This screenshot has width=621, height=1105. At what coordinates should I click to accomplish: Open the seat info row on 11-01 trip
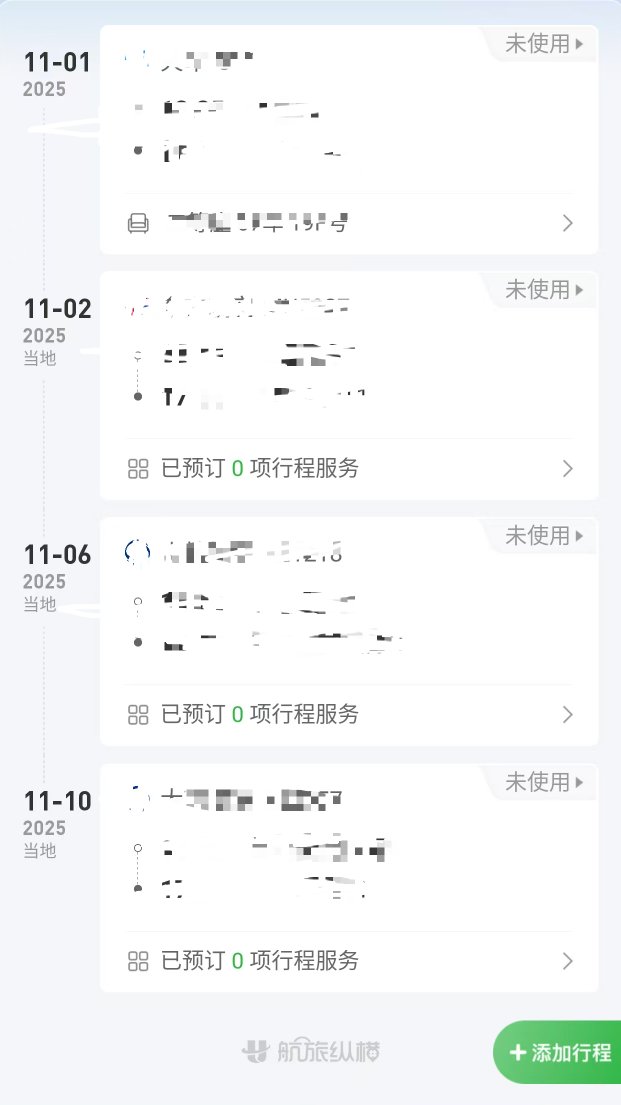coord(348,223)
